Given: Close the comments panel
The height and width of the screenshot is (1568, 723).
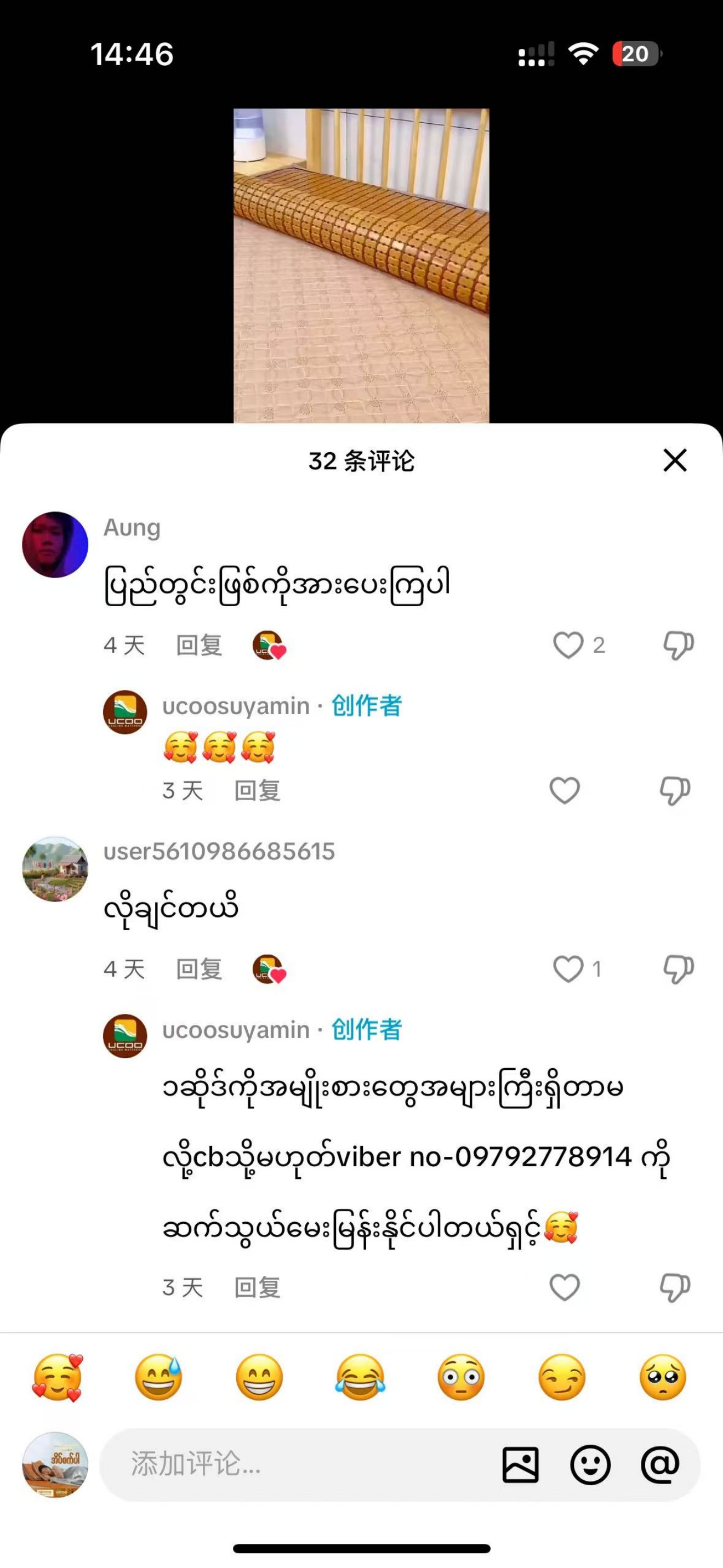Looking at the screenshot, I should [x=674, y=460].
